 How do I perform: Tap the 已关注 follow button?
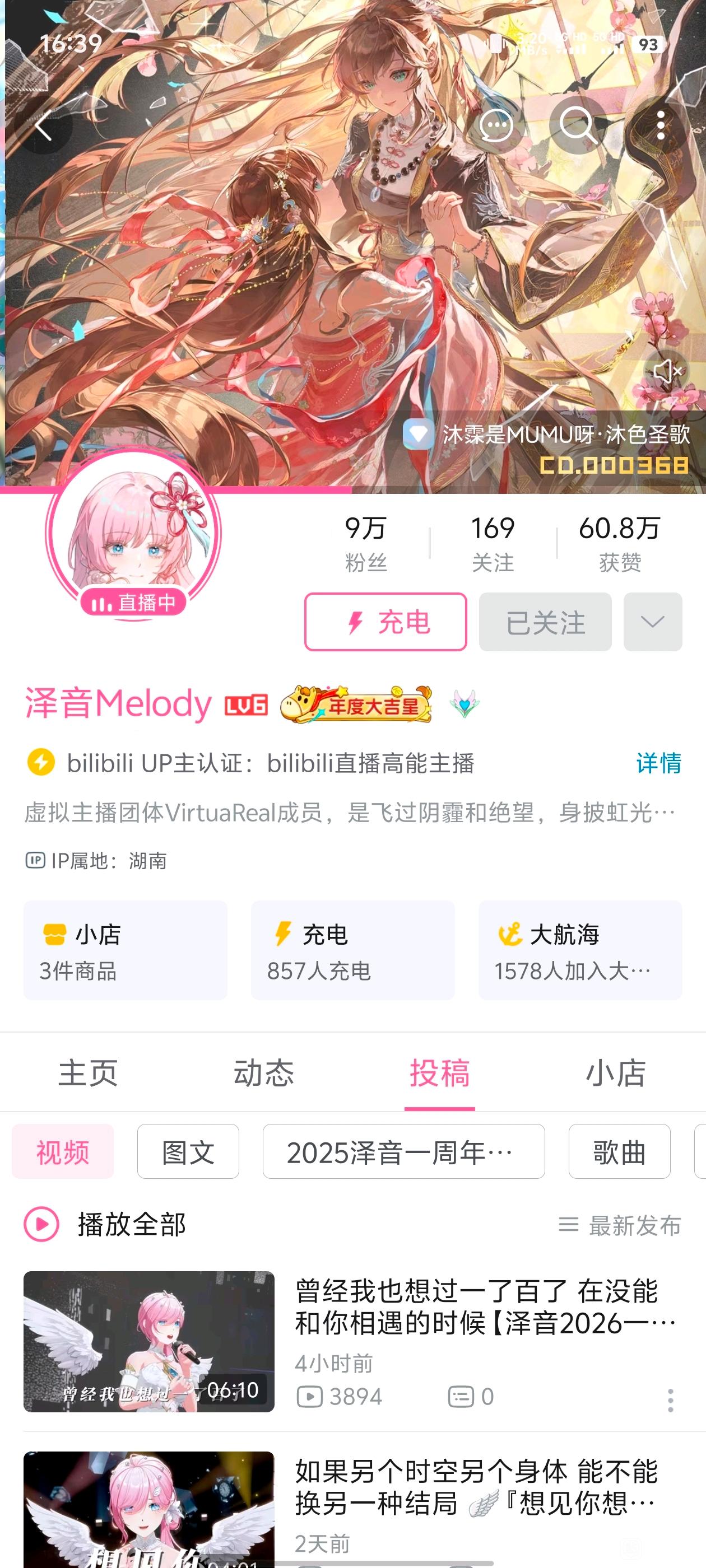click(x=545, y=622)
